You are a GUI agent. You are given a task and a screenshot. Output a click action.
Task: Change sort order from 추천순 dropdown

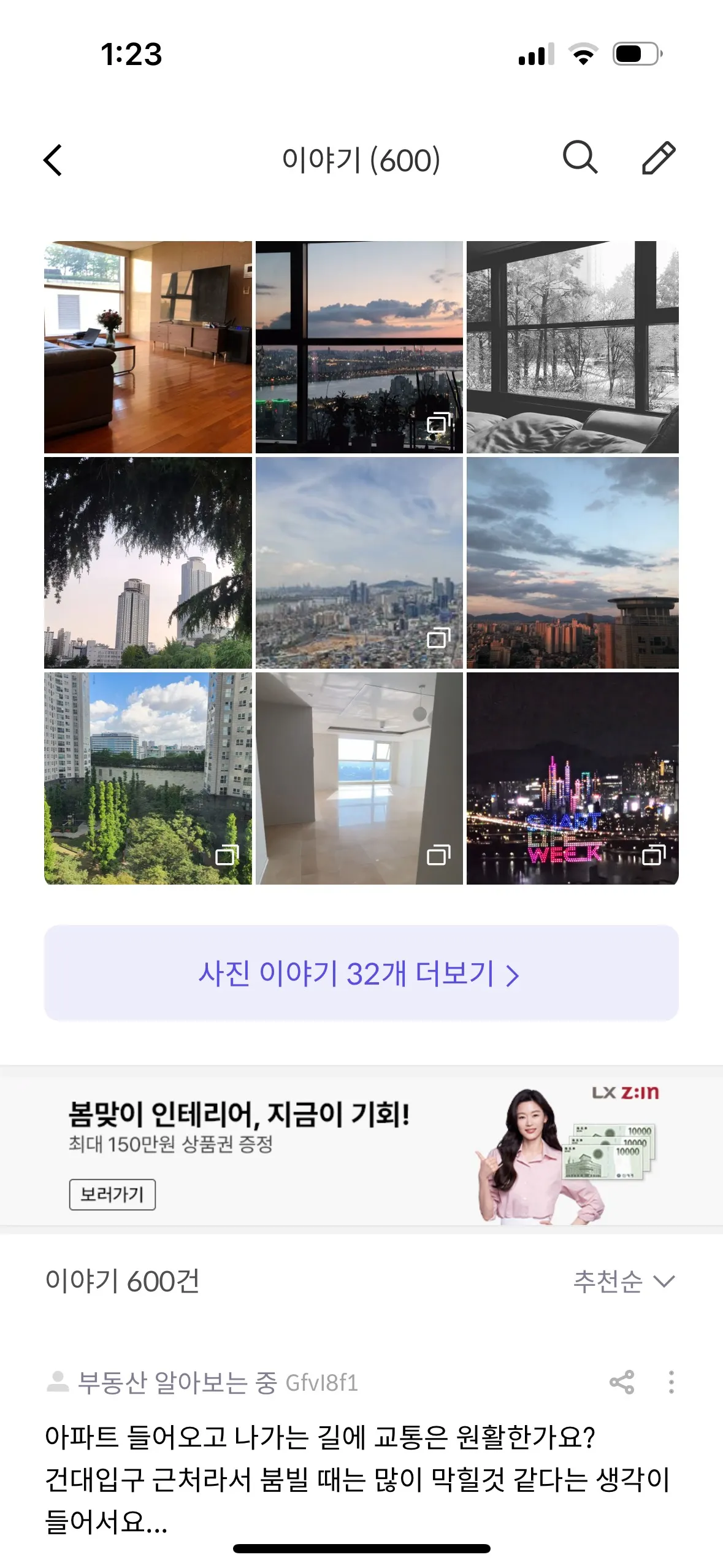[624, 1281]
